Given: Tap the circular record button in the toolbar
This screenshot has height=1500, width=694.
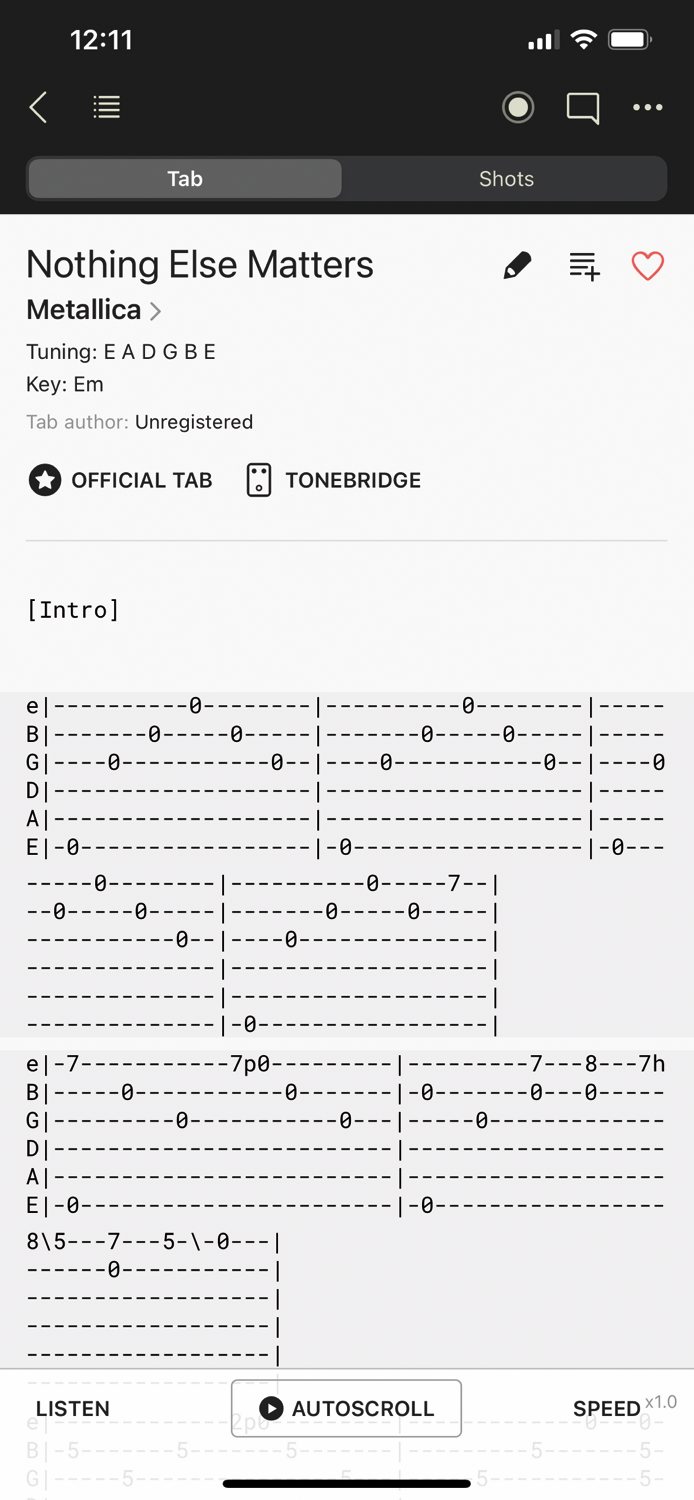Looking at the screenshot, I should 518,107.
